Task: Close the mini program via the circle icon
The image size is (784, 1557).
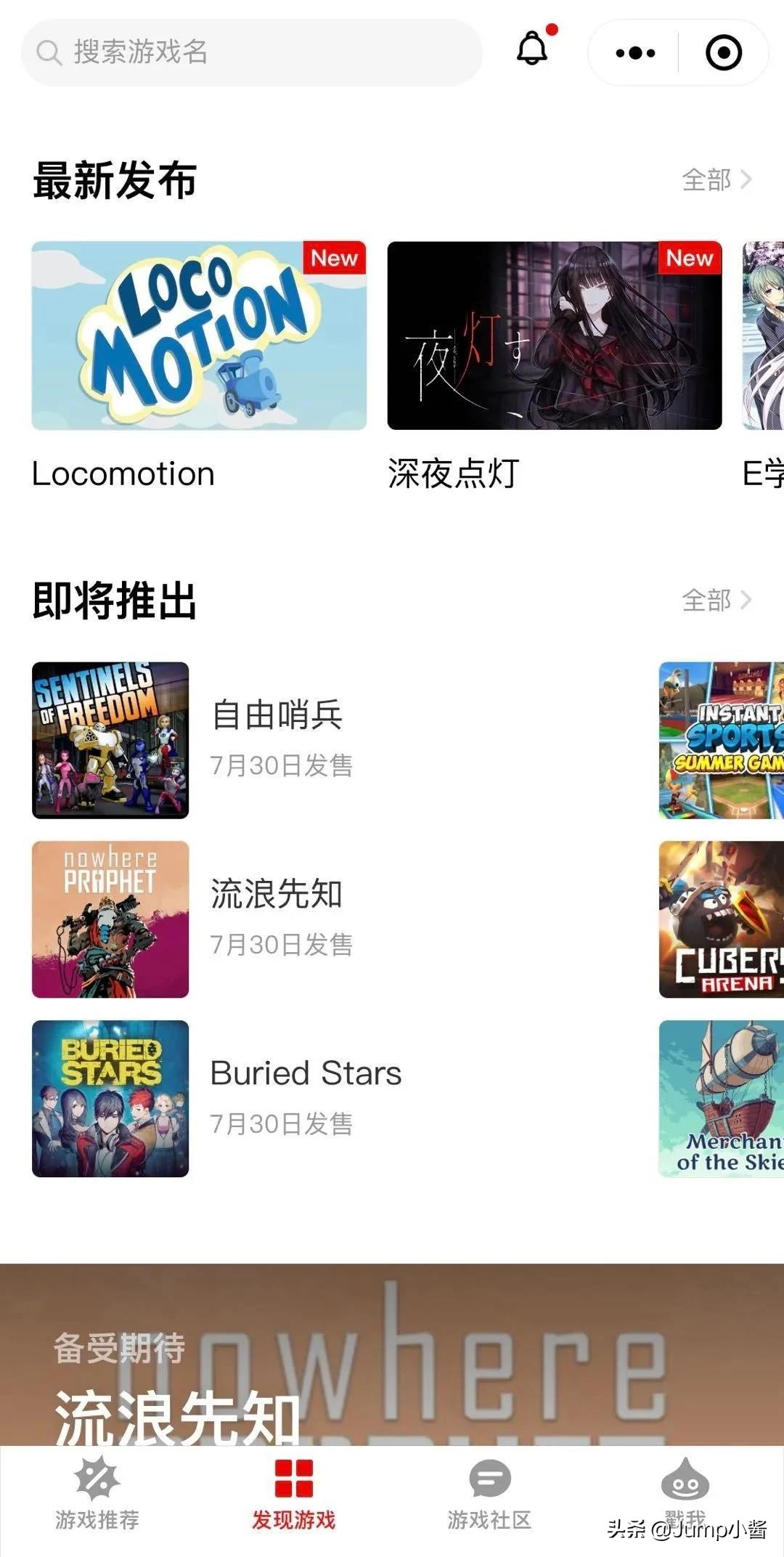Action: pyautogui.click(x=723, y=53)
